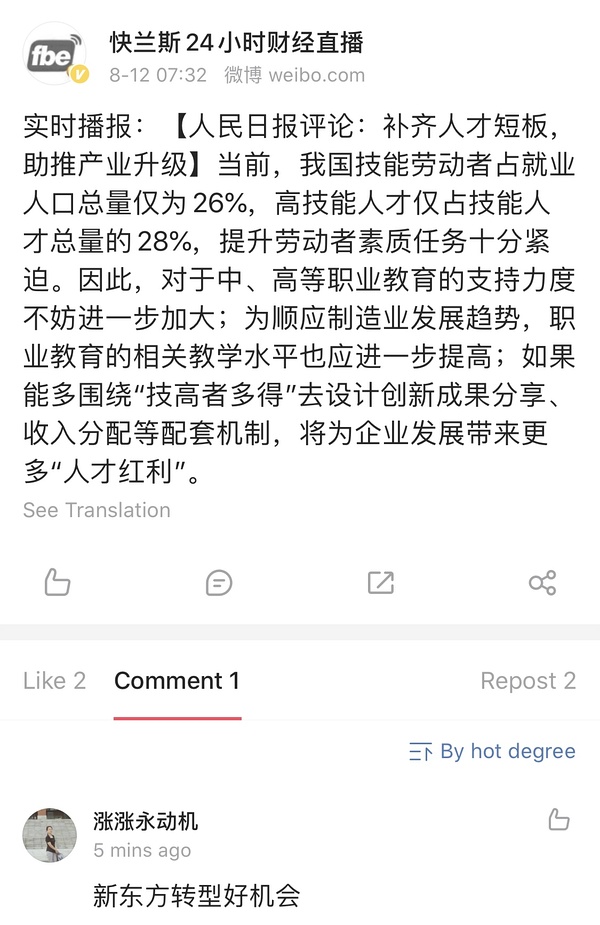Image resolution: width=600 pixels, height=925 pixels.
Task: Like the comment by 涨涨永动机
Action: (x=559, y=820)
